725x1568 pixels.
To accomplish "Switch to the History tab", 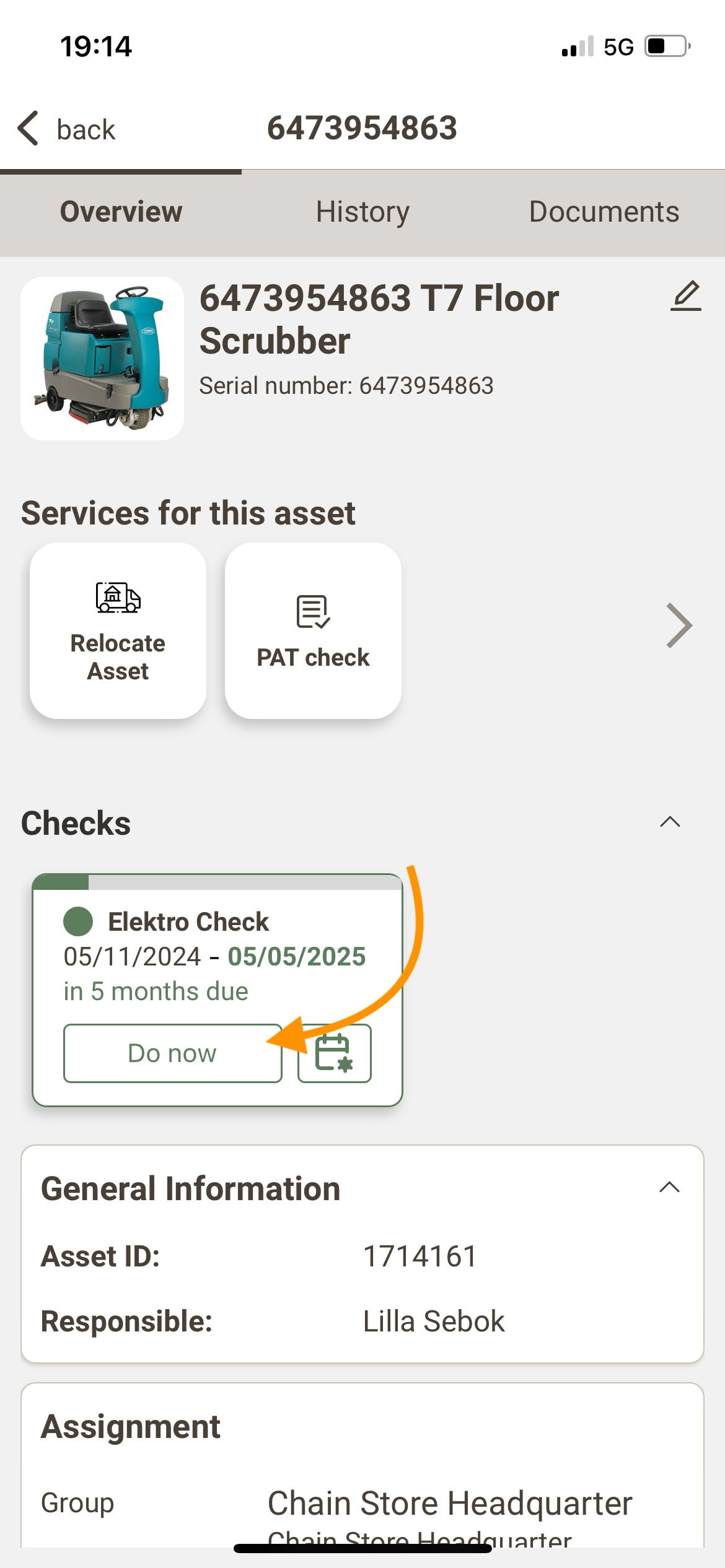I will pos(362,212).
